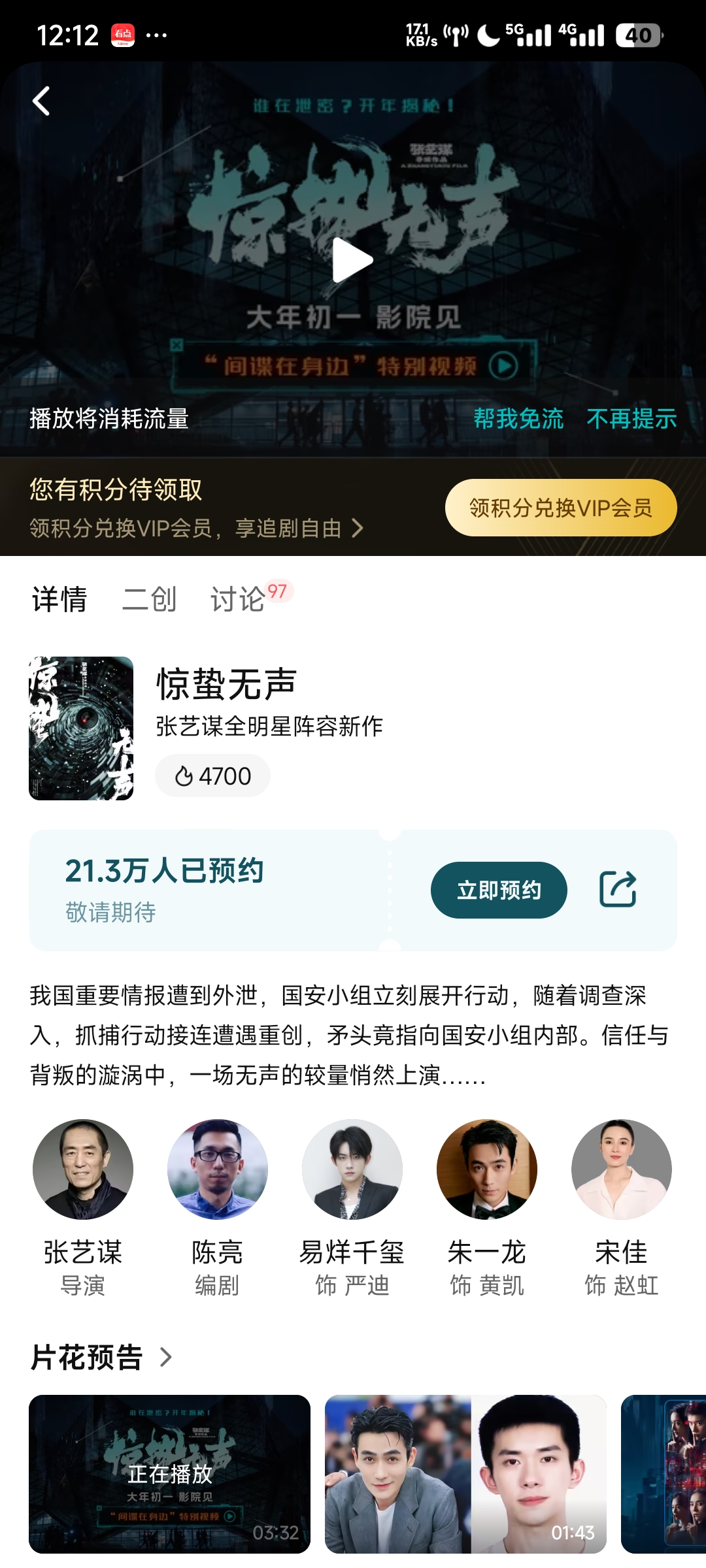Tap 帮我免流 to save data

point(518,419)
